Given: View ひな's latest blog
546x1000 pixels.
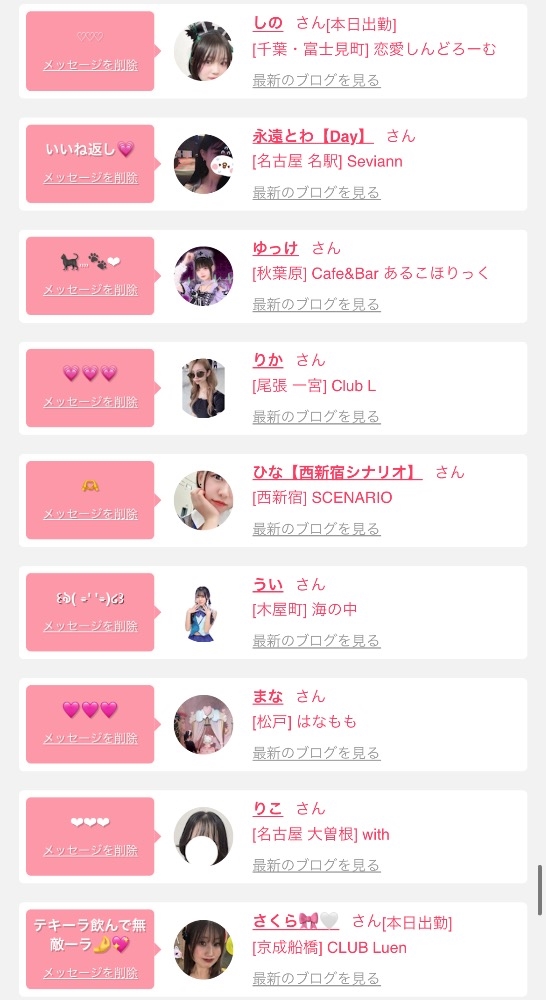Looking at the screenshot, I should [316, 529].
